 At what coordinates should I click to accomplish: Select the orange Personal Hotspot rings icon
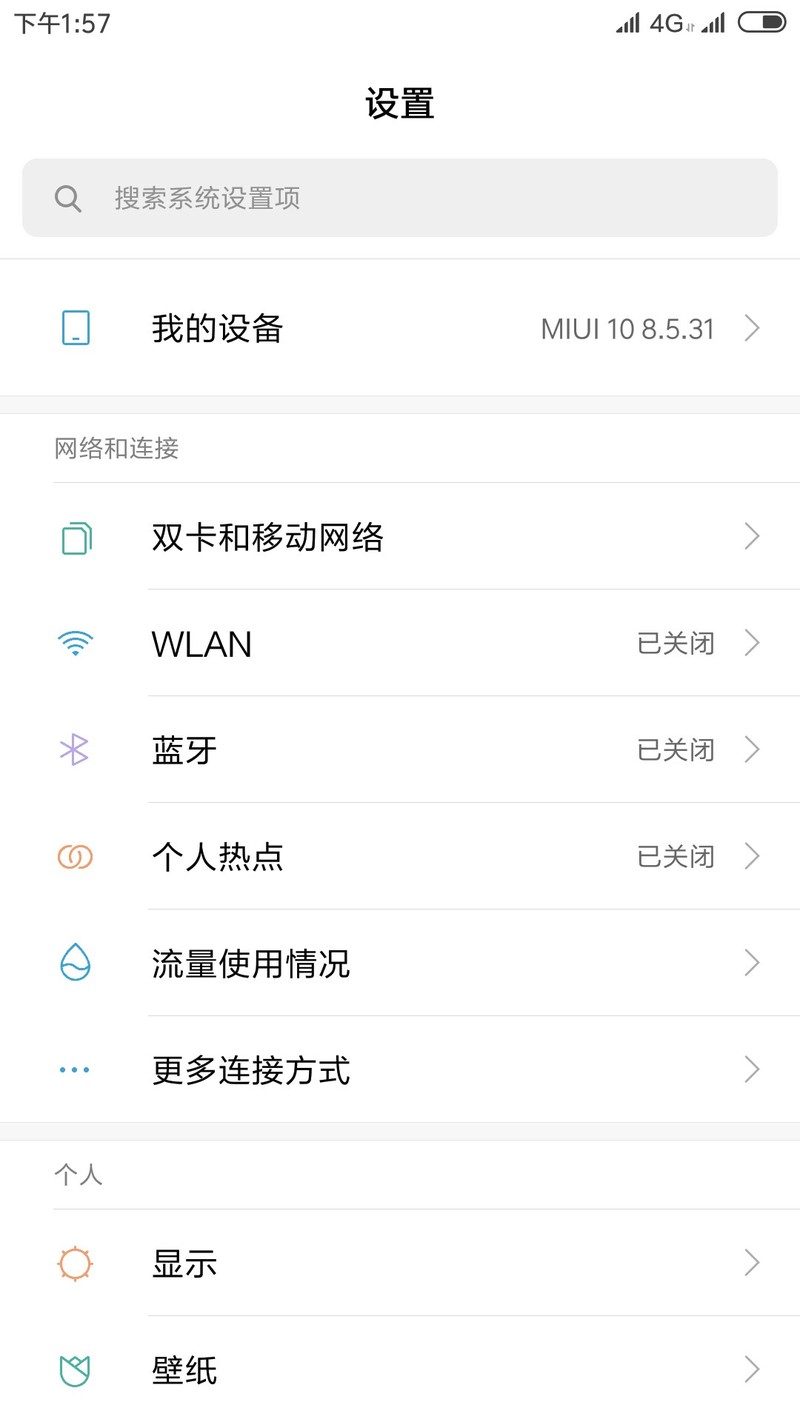pyautogui.click(x=74, y=856)
